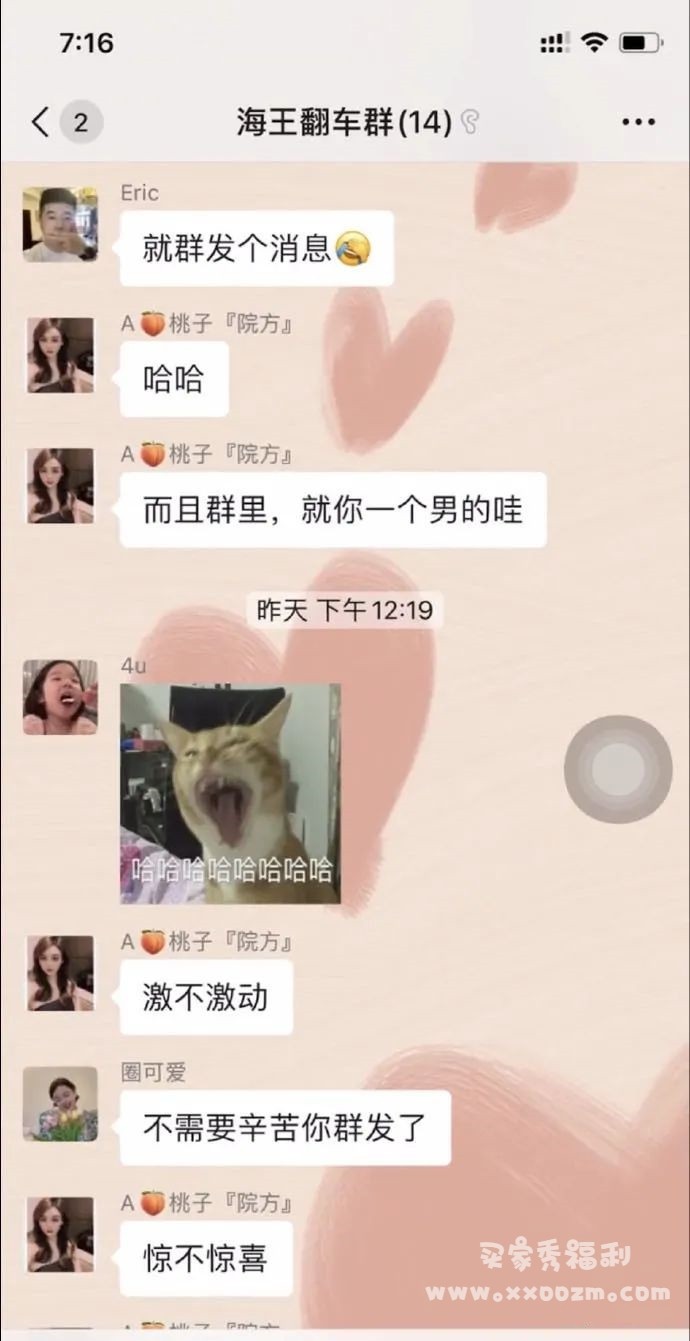Tap the AssistiveTouch floating button
Image resolution: width=690 pixels, height=1341 pixels.
[x=618, y=769]
